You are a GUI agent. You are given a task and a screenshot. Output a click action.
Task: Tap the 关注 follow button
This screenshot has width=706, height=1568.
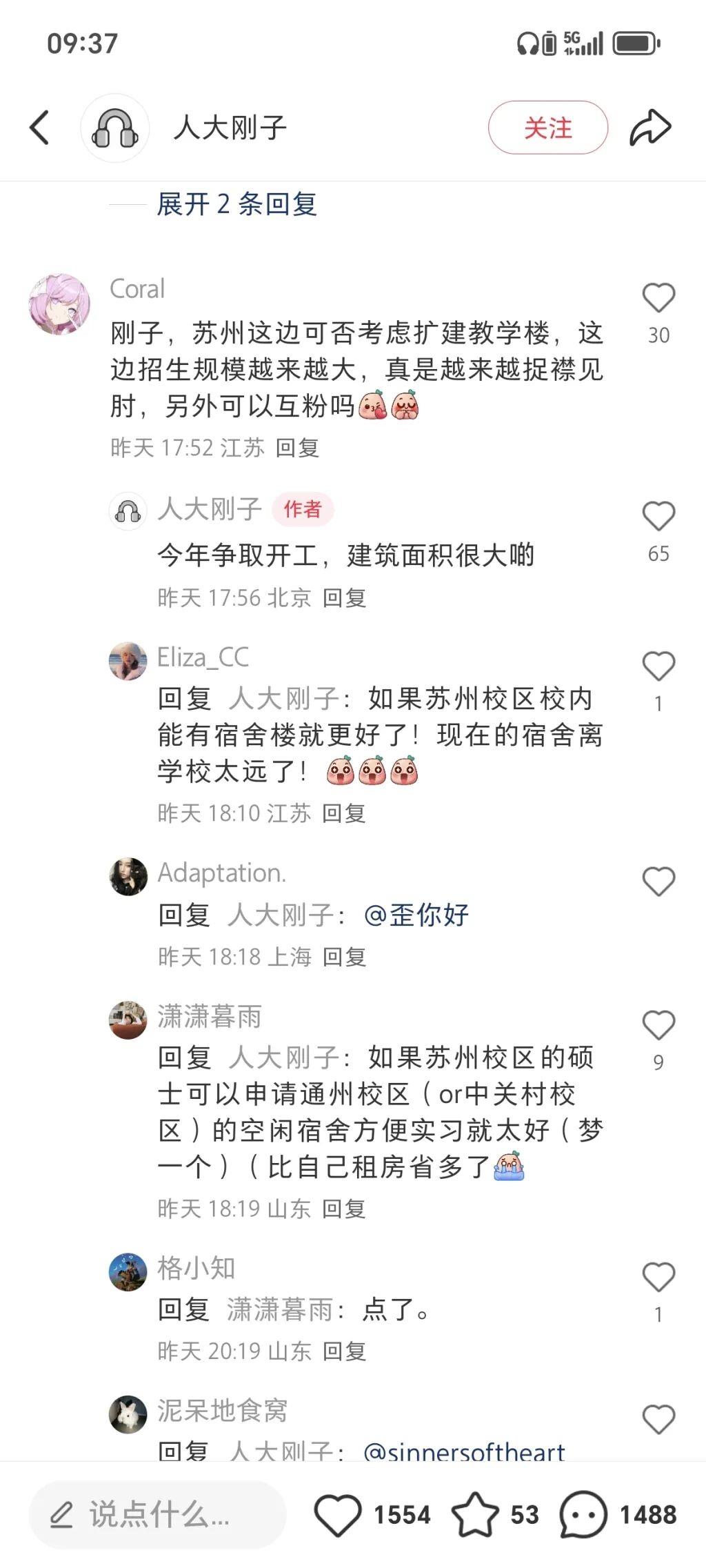pyautogui.click(x=548, y=128)
